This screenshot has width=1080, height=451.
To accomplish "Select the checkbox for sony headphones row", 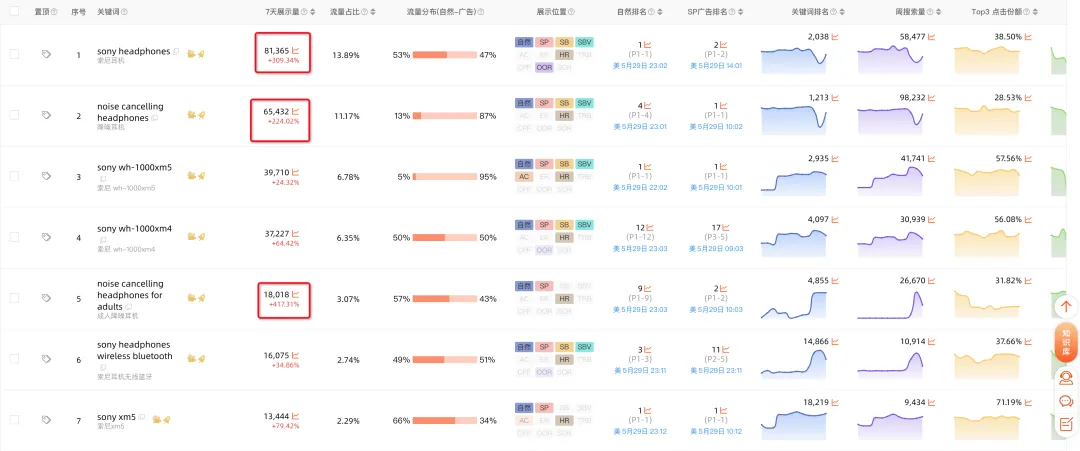I will 14,54.
